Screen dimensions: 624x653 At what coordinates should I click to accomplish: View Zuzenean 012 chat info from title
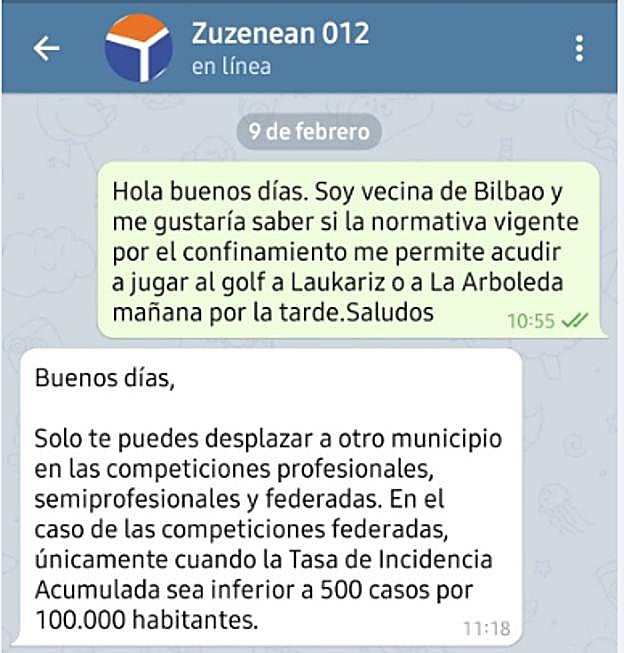click(x=280, y=34)
